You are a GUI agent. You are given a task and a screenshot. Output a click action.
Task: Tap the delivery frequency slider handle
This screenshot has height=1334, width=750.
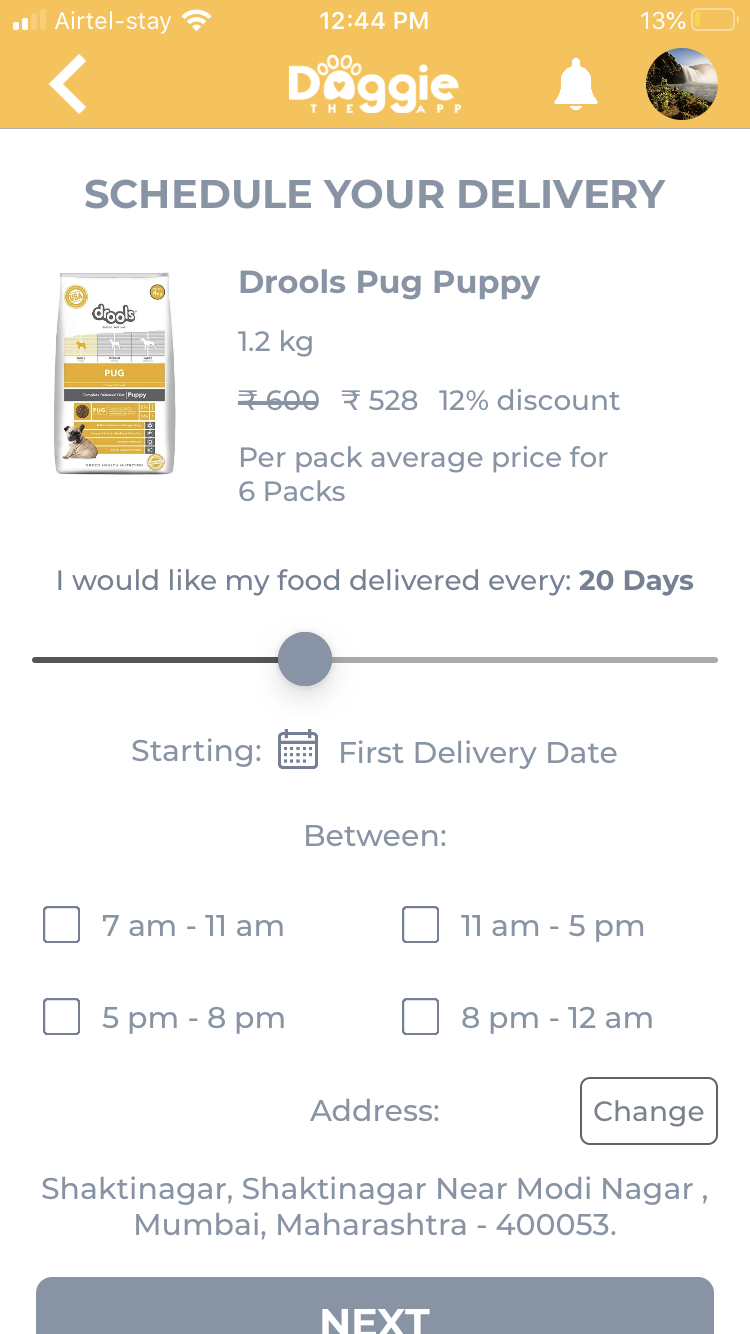[x=305, y=659]
